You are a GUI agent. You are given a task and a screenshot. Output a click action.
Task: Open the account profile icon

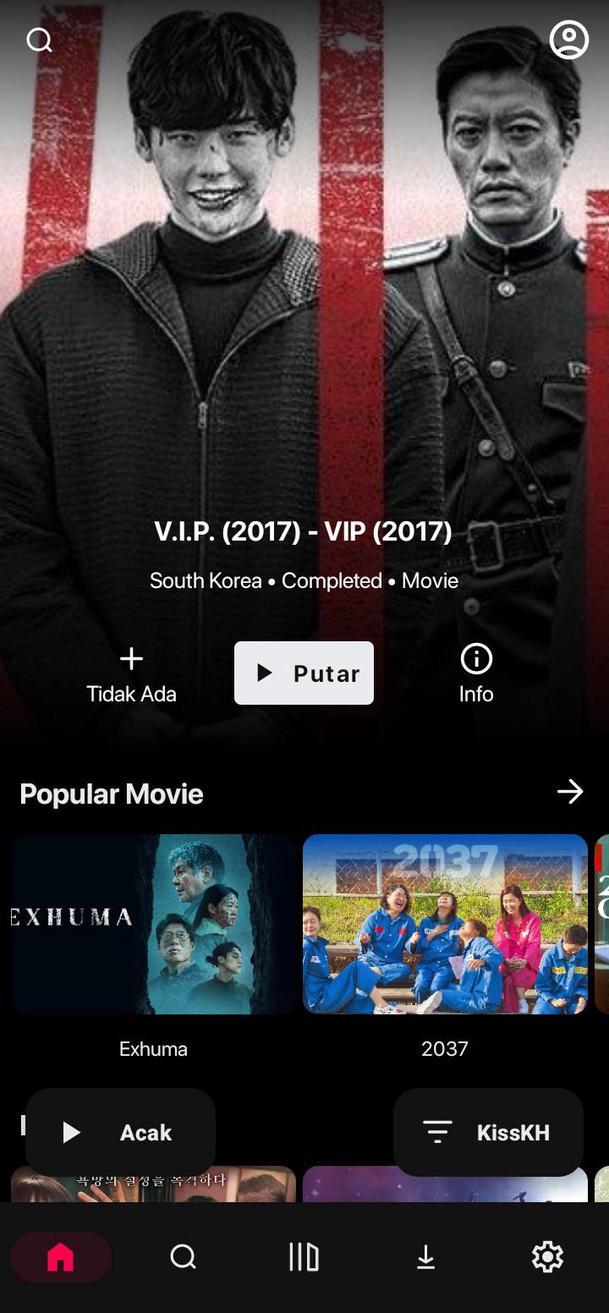pos(569,40)
